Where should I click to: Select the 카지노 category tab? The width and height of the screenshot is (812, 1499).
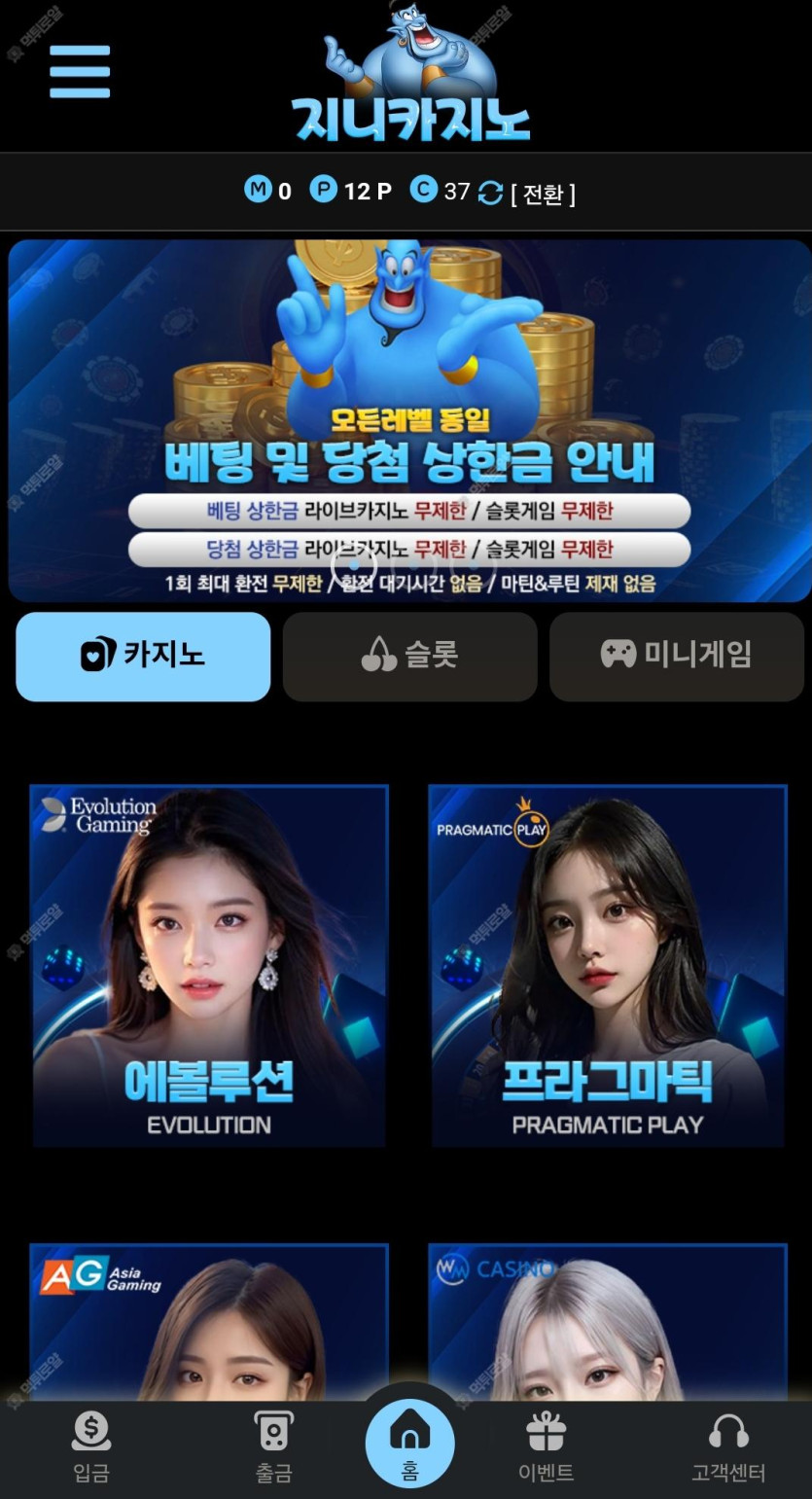click(143, 656)
